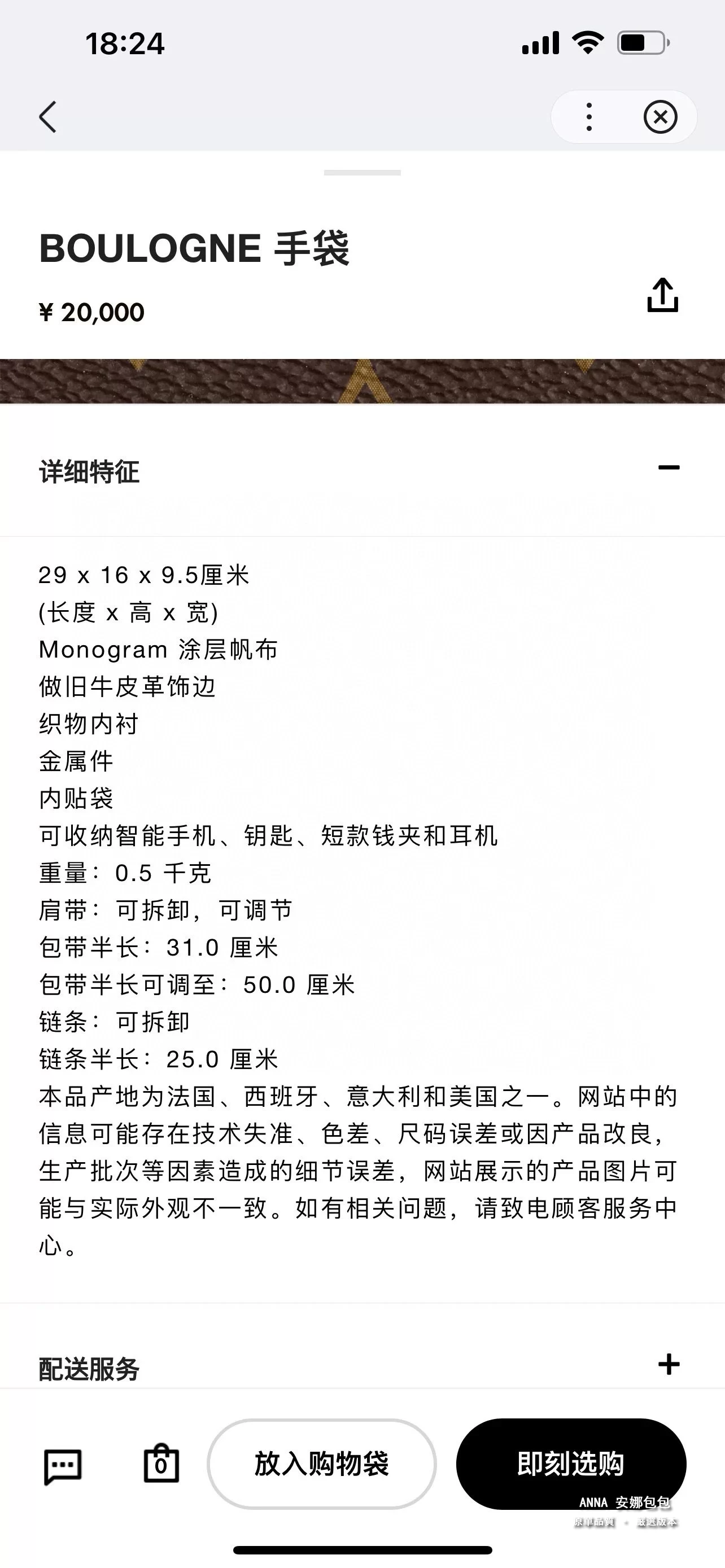The height and width of the screenshot is (1568, 725).
Task: Tap 放入购物袋 to add item
Action: click(x=321, y=1464)
